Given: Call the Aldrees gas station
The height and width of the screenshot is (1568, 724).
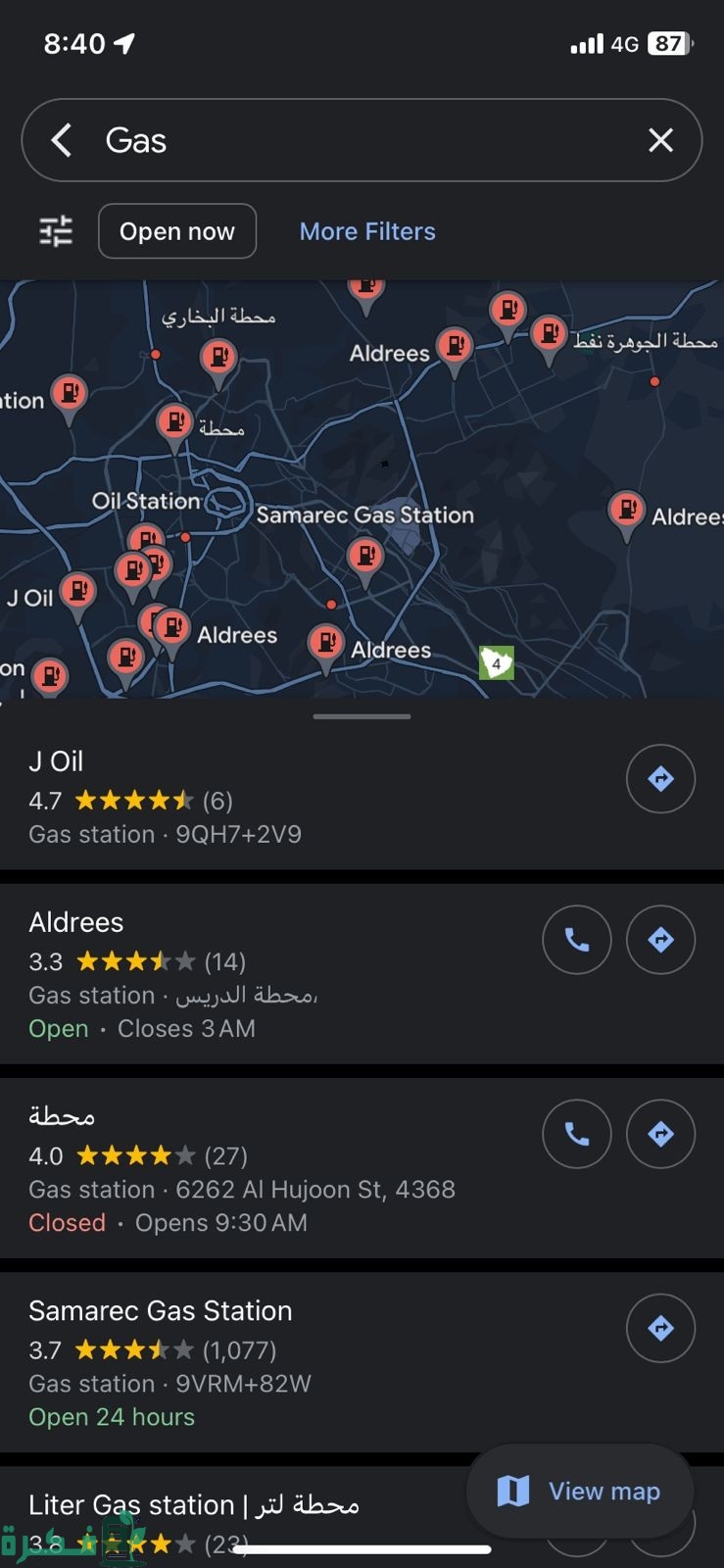Looking at the screenshot, I should [577, 940].
